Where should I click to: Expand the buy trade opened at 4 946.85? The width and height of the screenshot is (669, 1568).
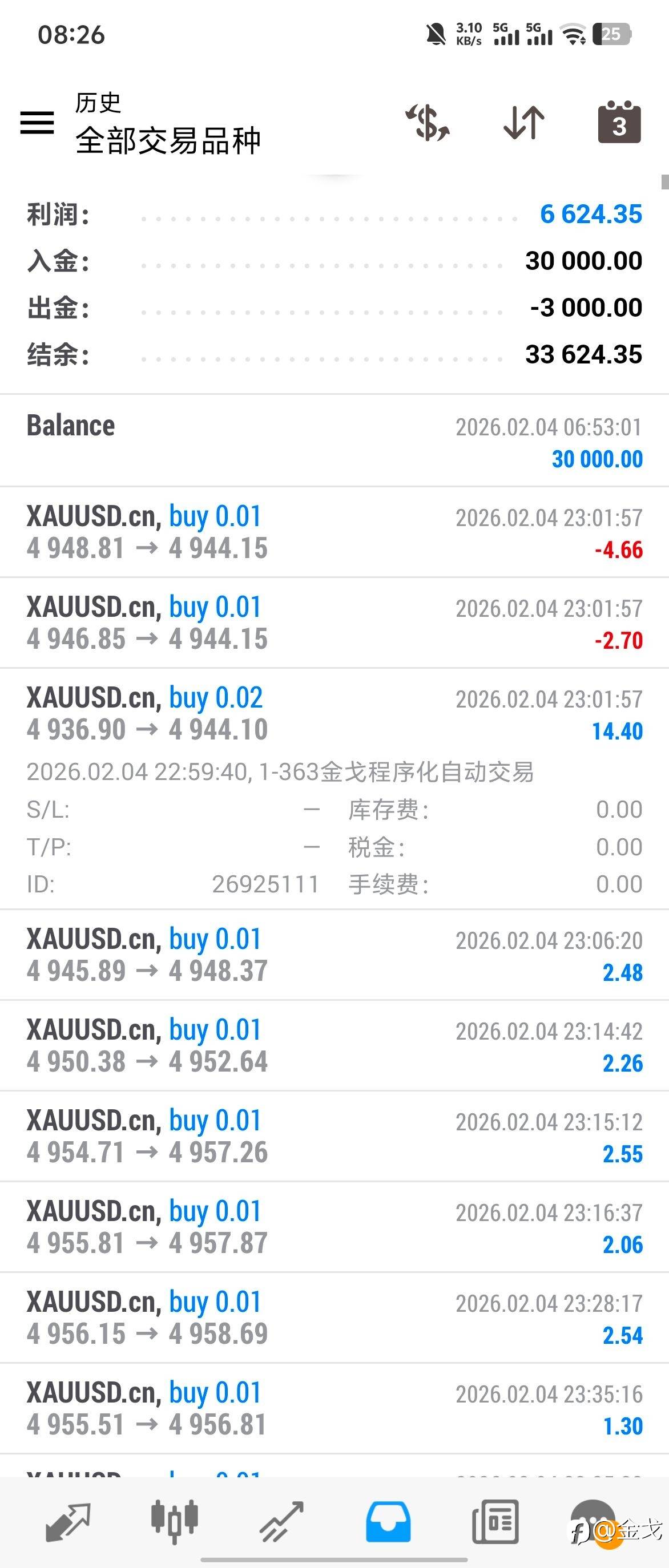(334, 623)
